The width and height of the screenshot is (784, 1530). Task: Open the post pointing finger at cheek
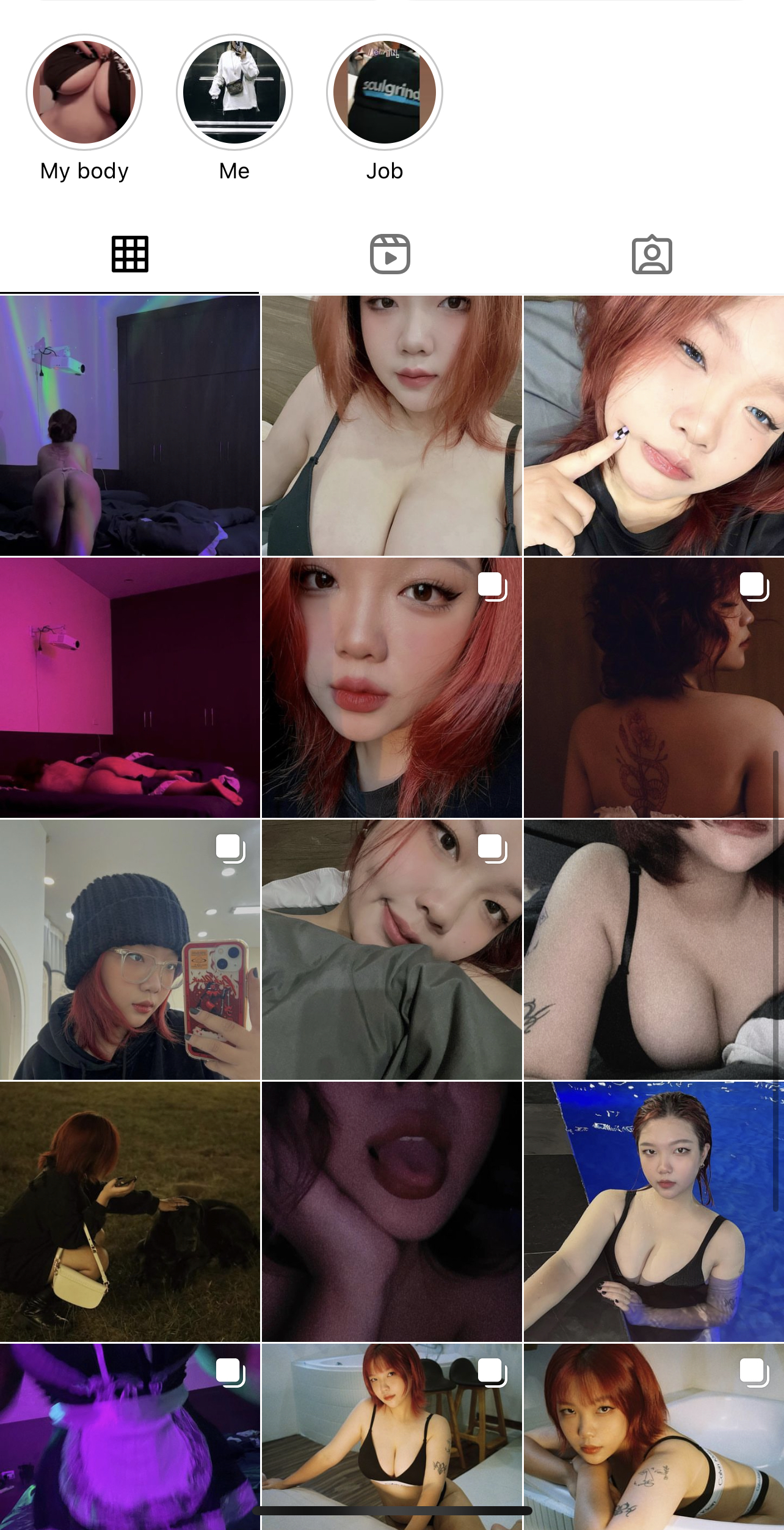[x=653, y=426]
